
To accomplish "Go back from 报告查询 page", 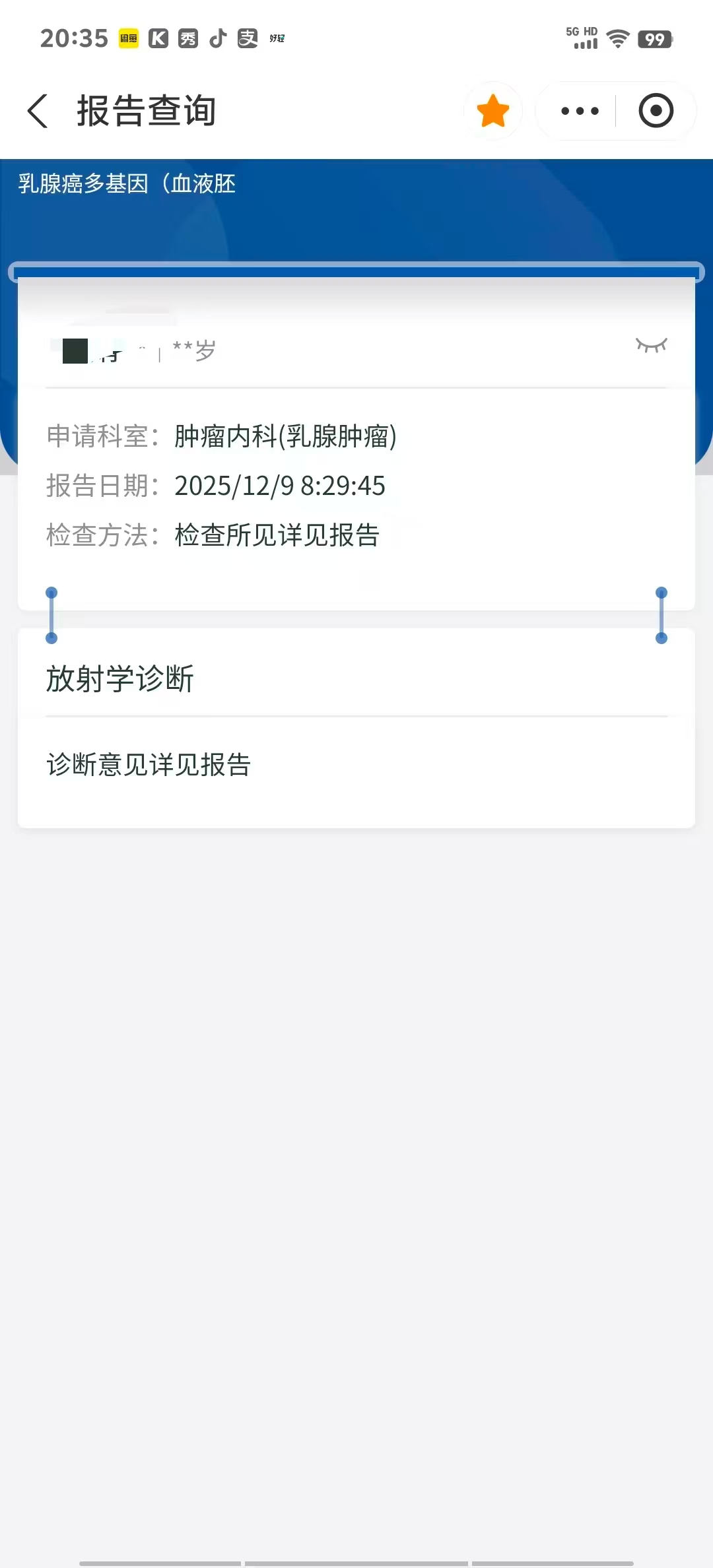I will coord(38,111).
